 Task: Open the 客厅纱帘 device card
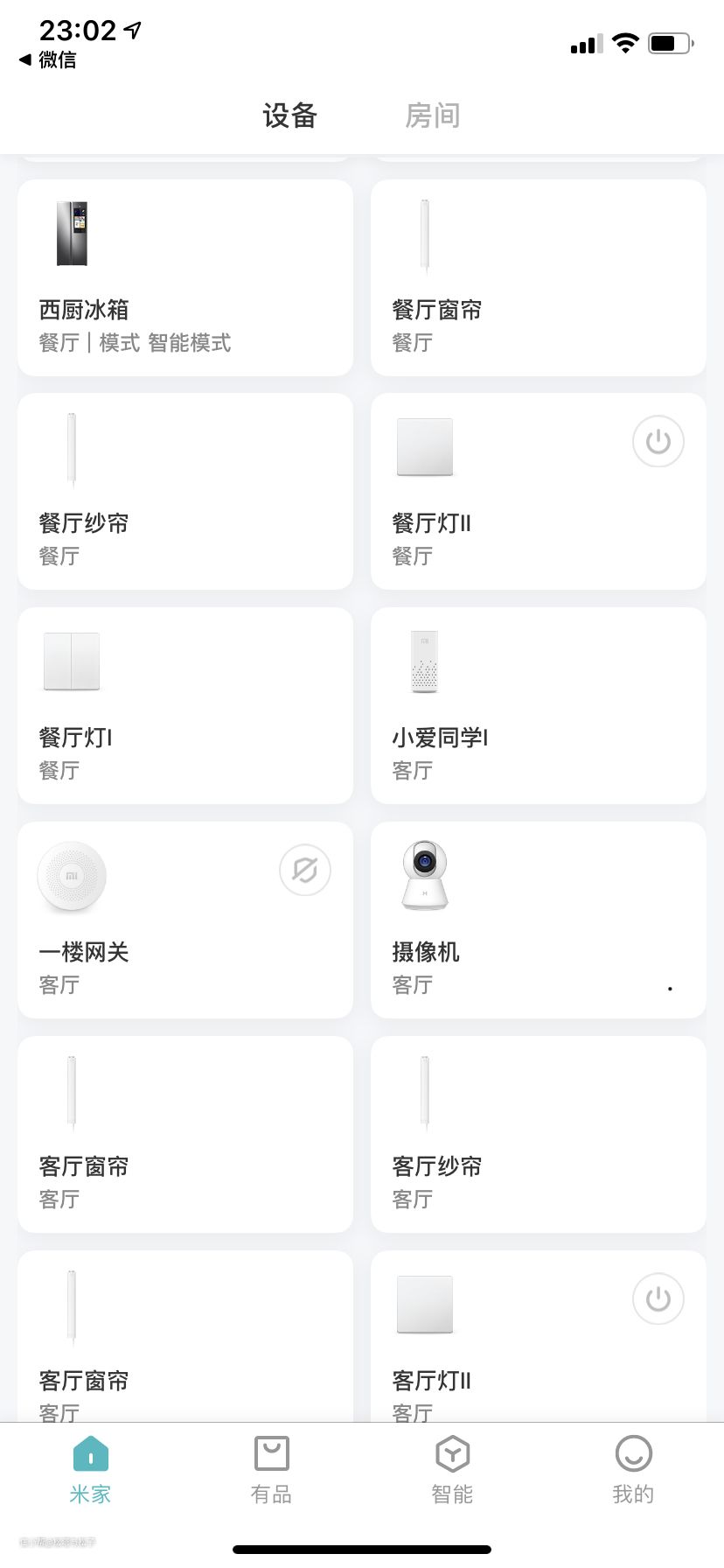(x=538, y=1135)
